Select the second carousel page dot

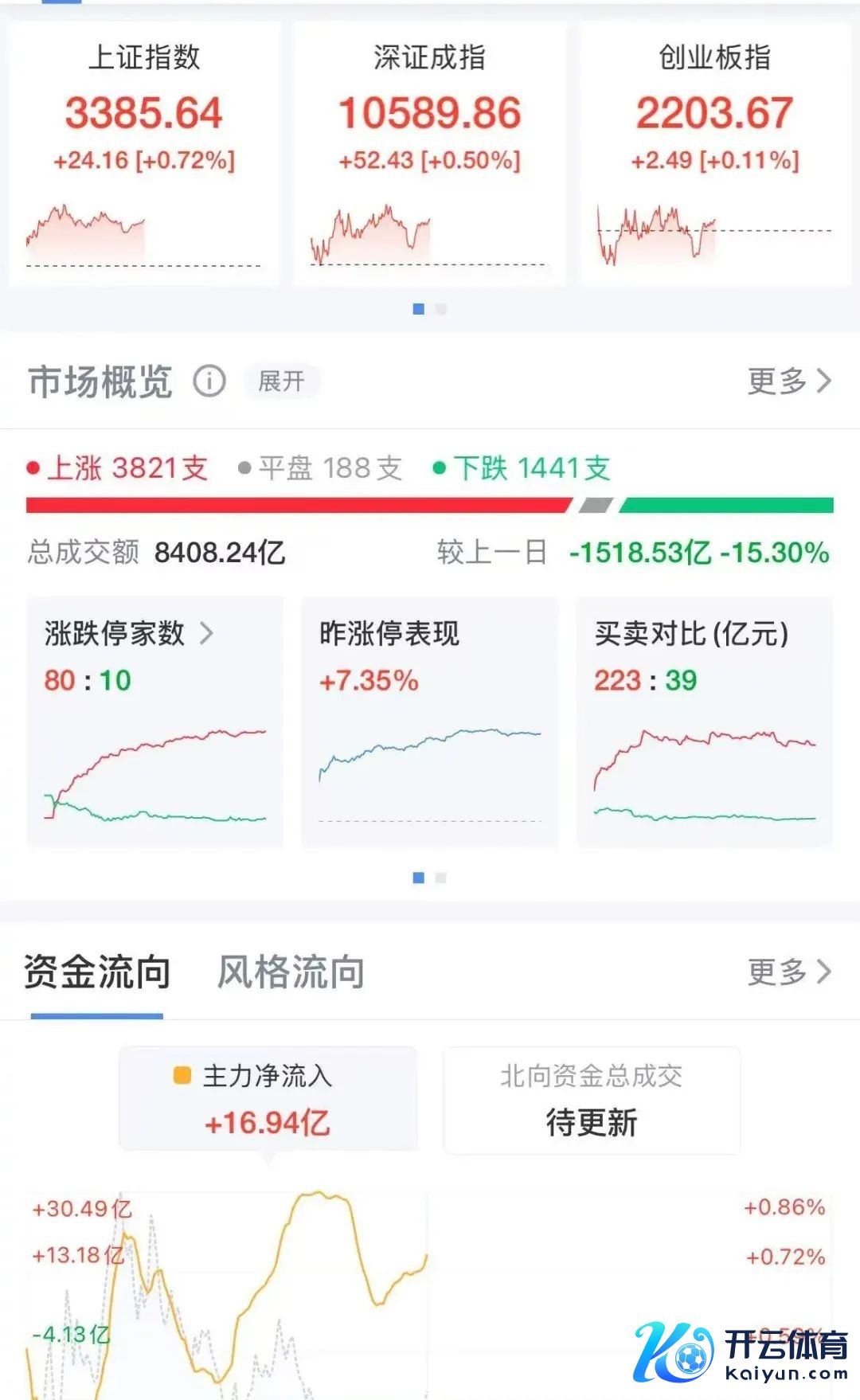440,308
